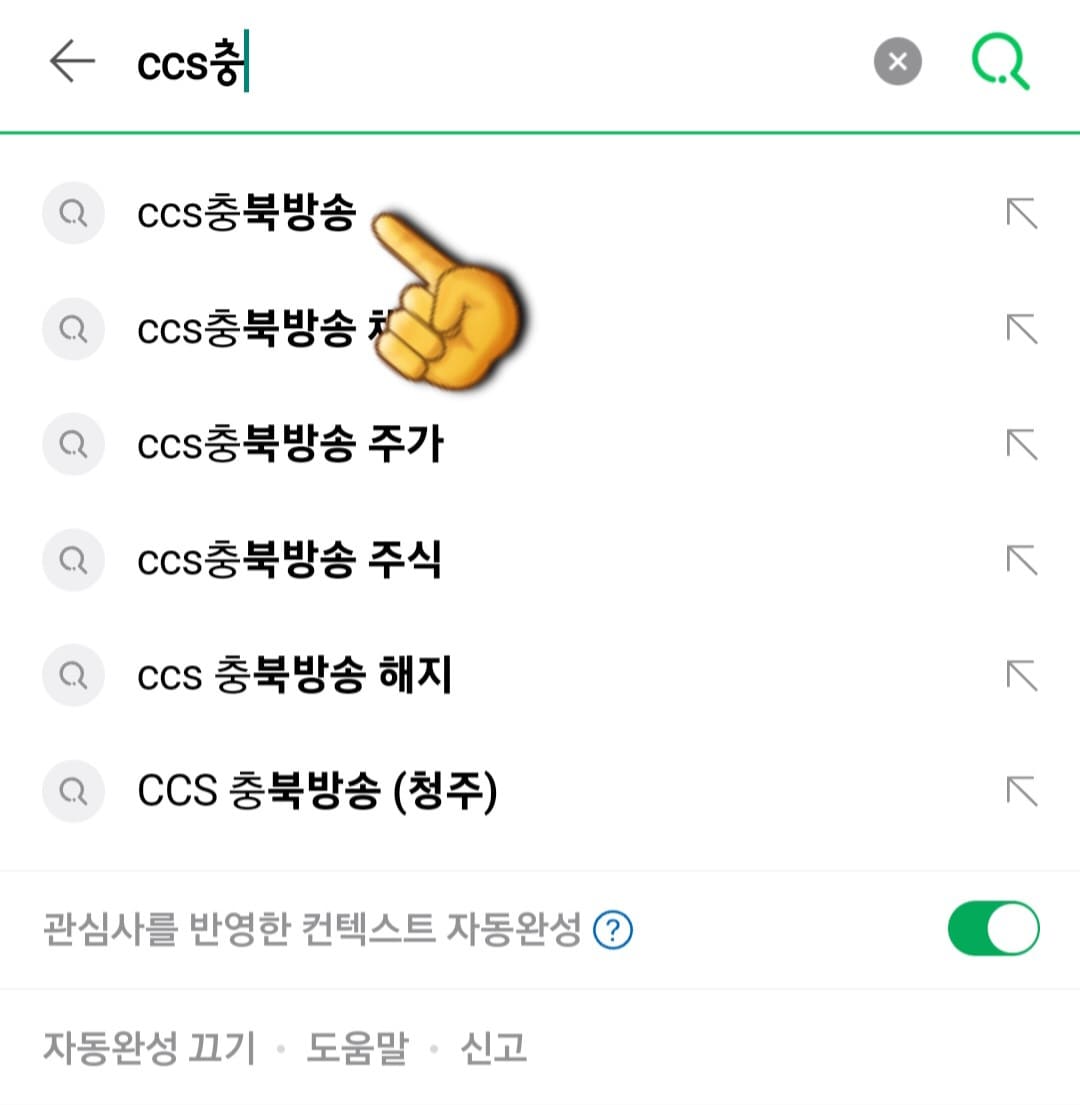Tap the insert arrow beside ccs충북방송 주식
The width and height of the screenshot is (1080, 1105).
pos(1021,560)
